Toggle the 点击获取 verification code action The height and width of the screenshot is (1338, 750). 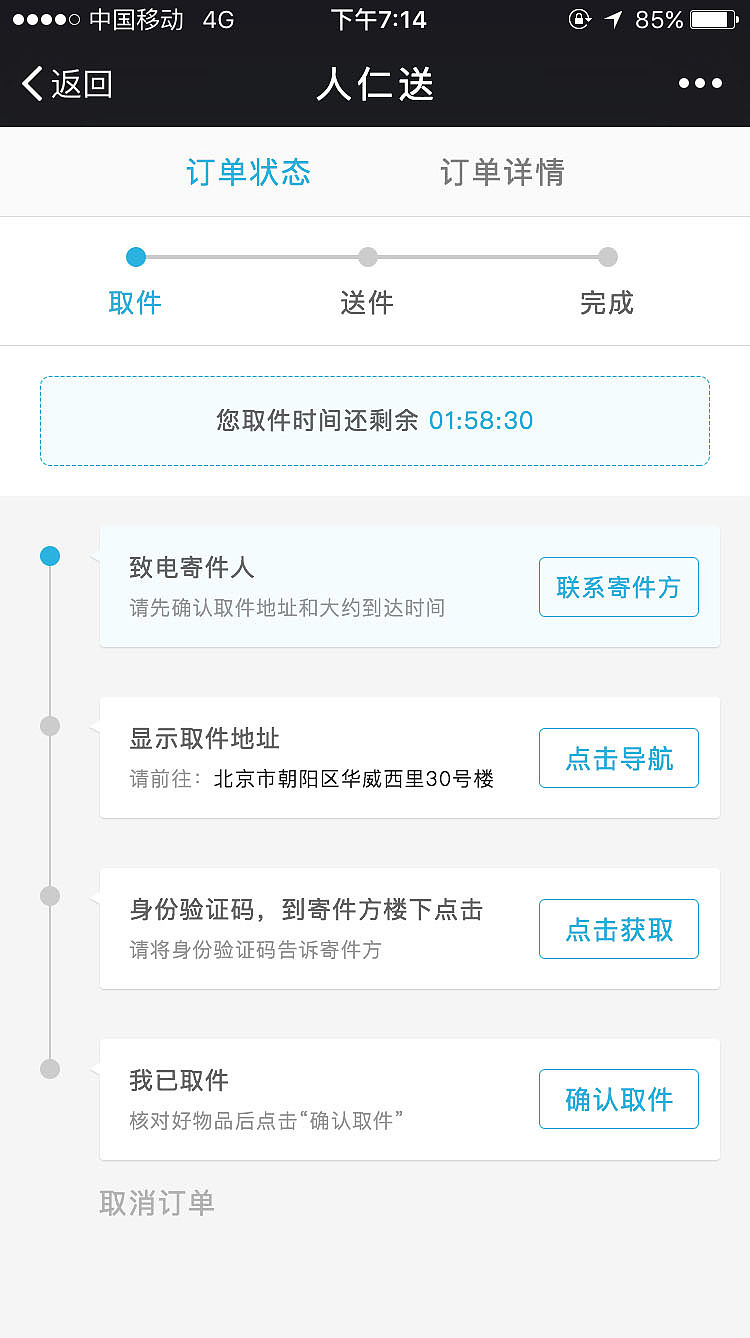pyautogui.click(x=618, y=929)
